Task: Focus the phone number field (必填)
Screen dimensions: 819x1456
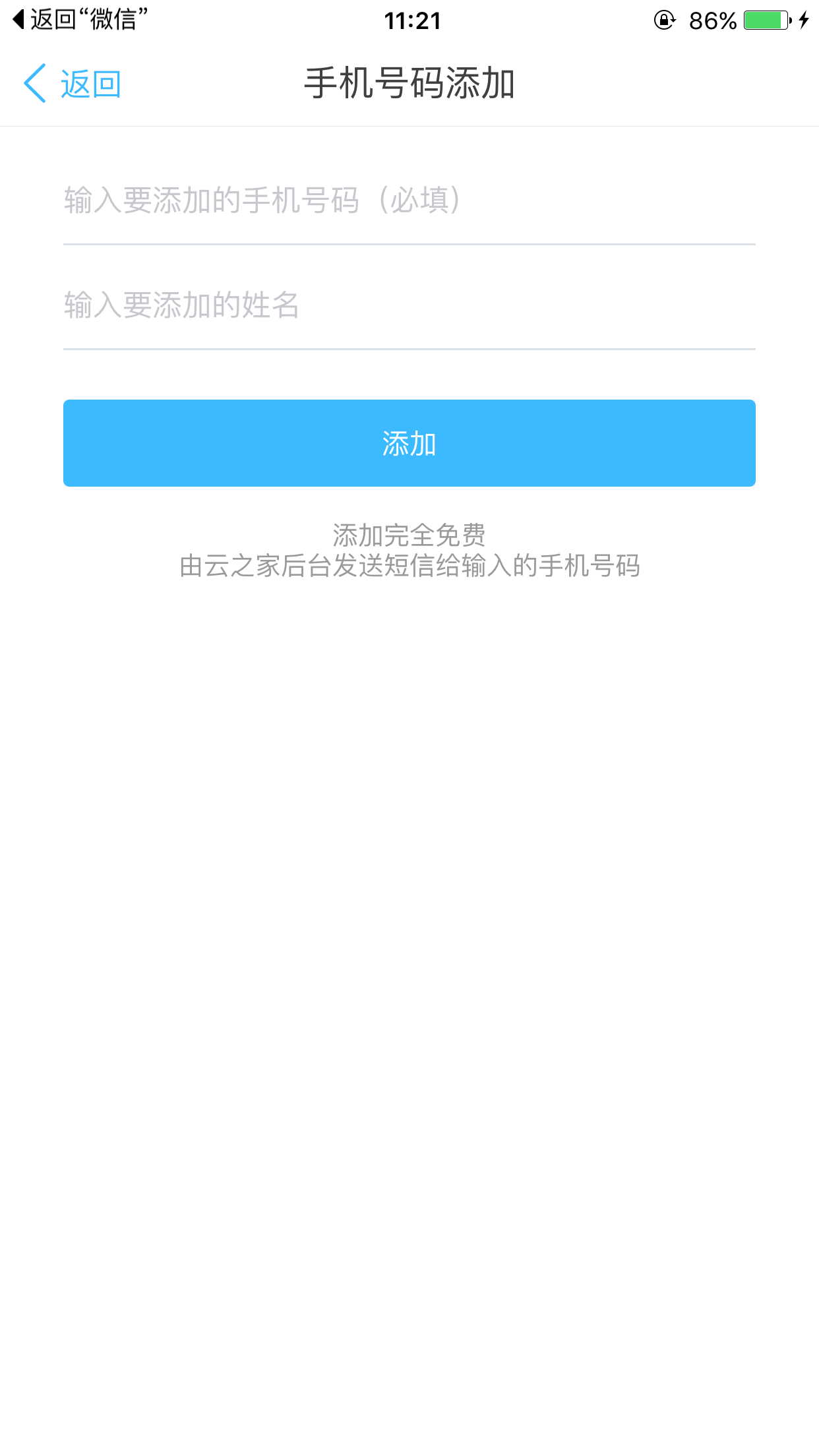Action: point(409,200)
